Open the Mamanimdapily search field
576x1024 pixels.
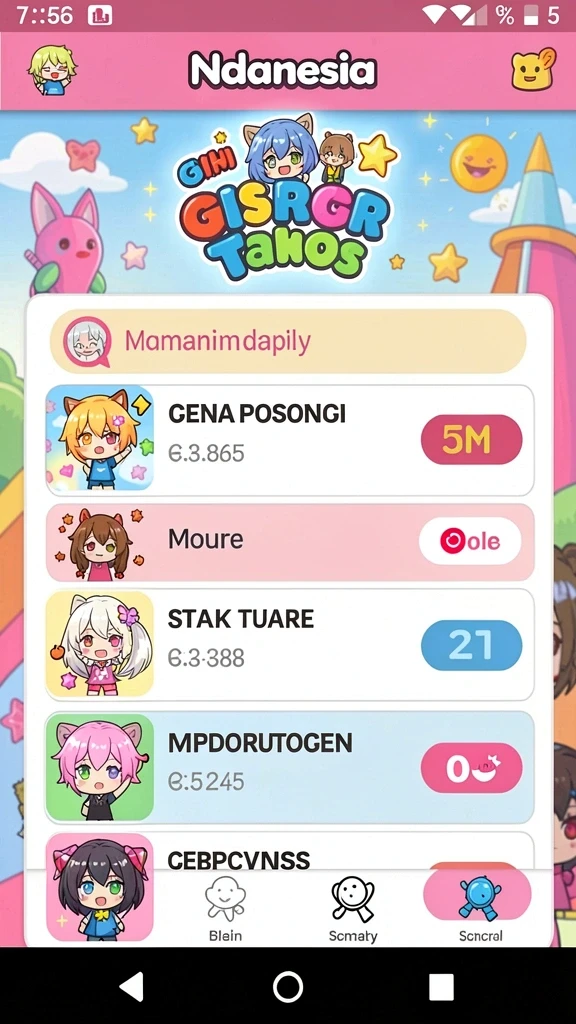point(288,341)
